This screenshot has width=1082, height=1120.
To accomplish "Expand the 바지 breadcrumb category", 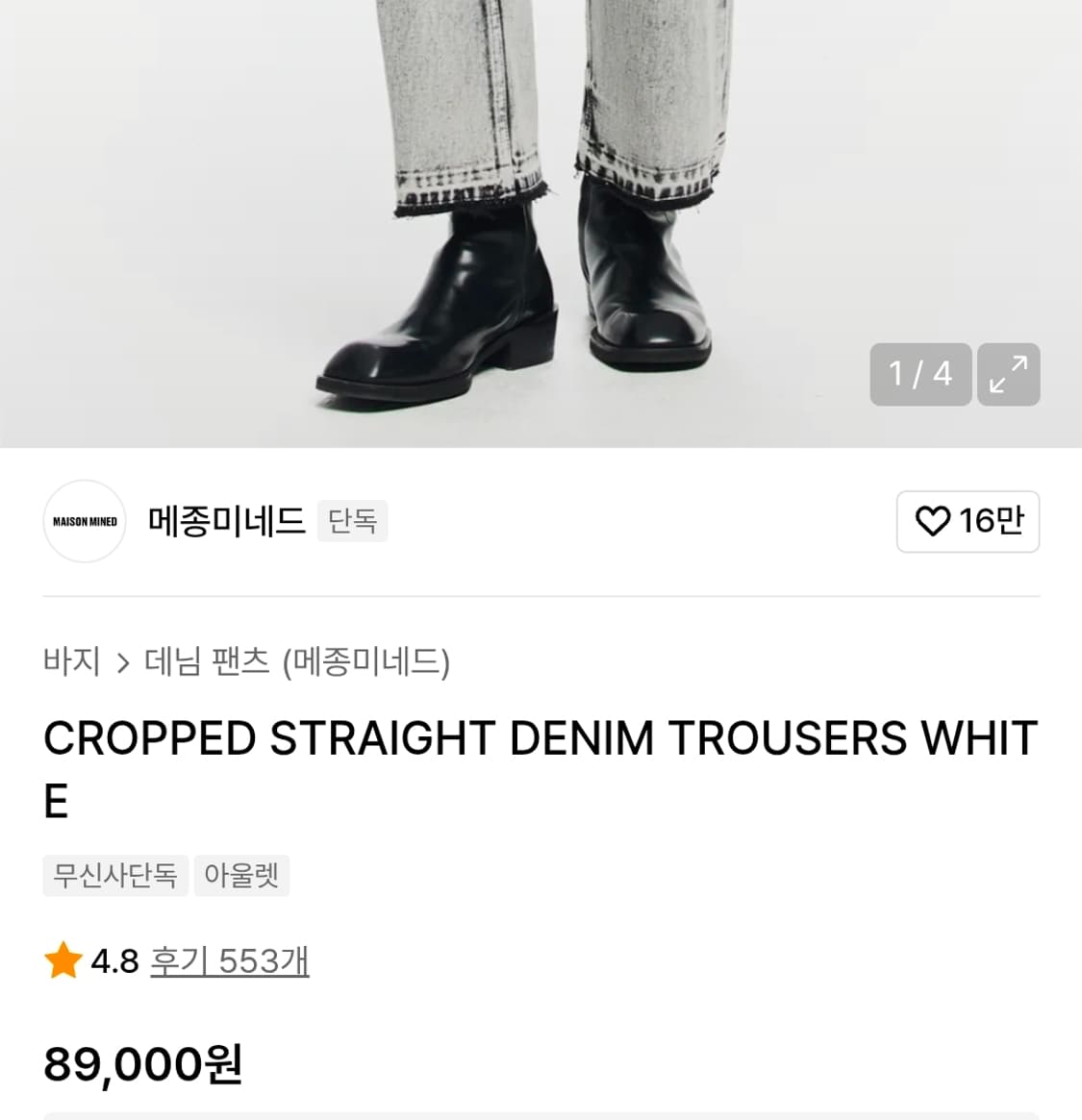I will click(72, 662).
